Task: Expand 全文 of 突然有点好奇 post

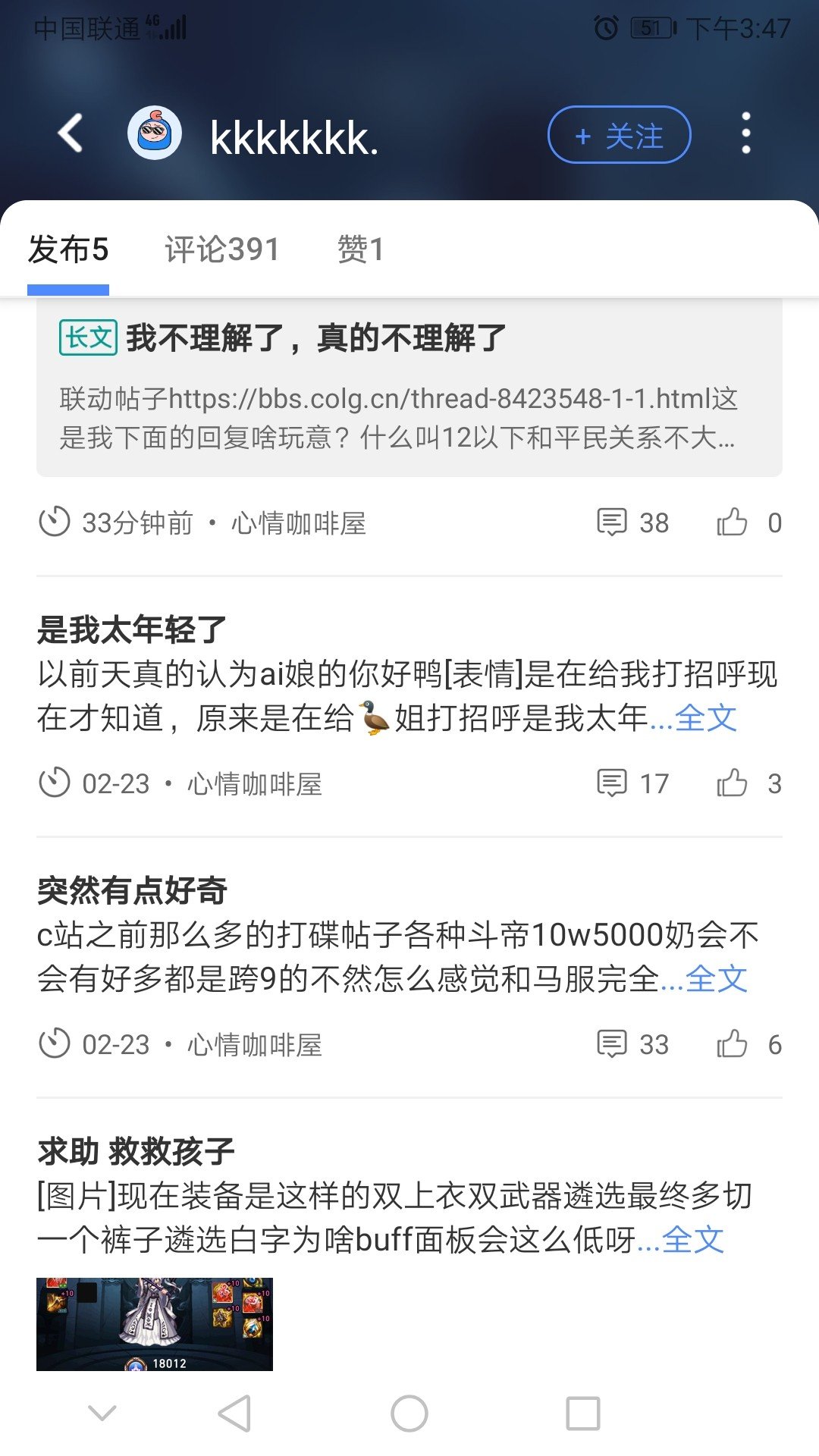Action: click(x=717, y=979)
